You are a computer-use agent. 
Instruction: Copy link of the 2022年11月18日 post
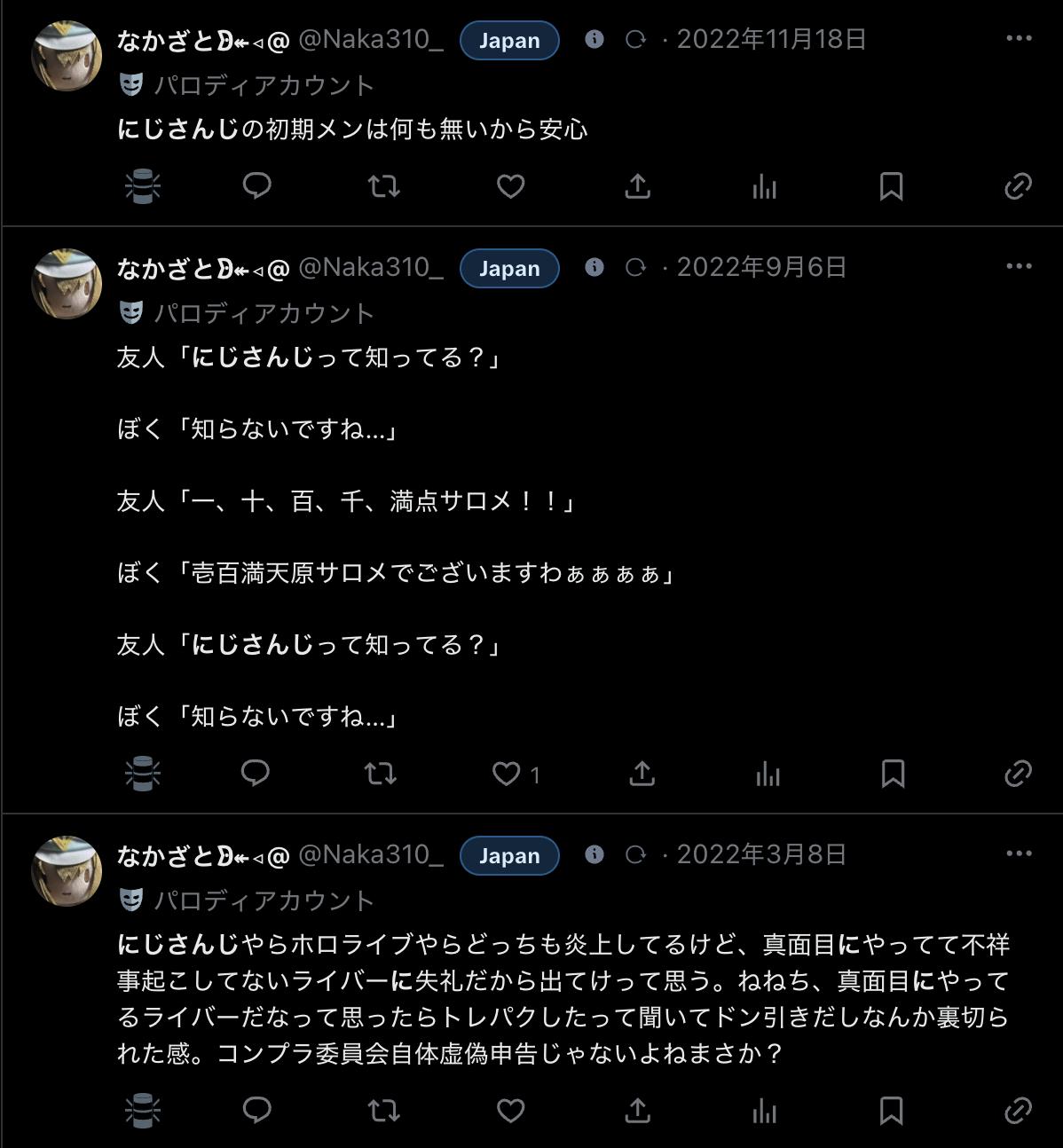1018,186
